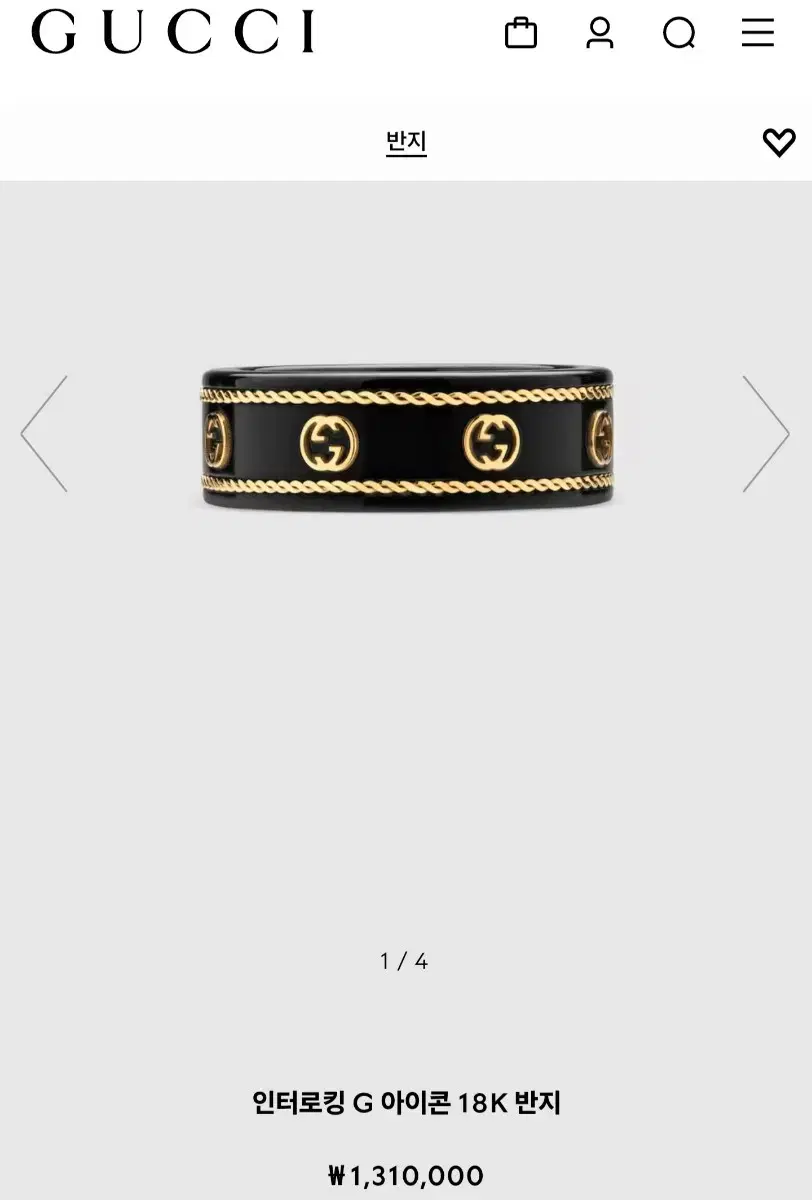Click the ₩1,310,000 price text
Screen dimensions: 812x1200
[x=406, y=1177]
